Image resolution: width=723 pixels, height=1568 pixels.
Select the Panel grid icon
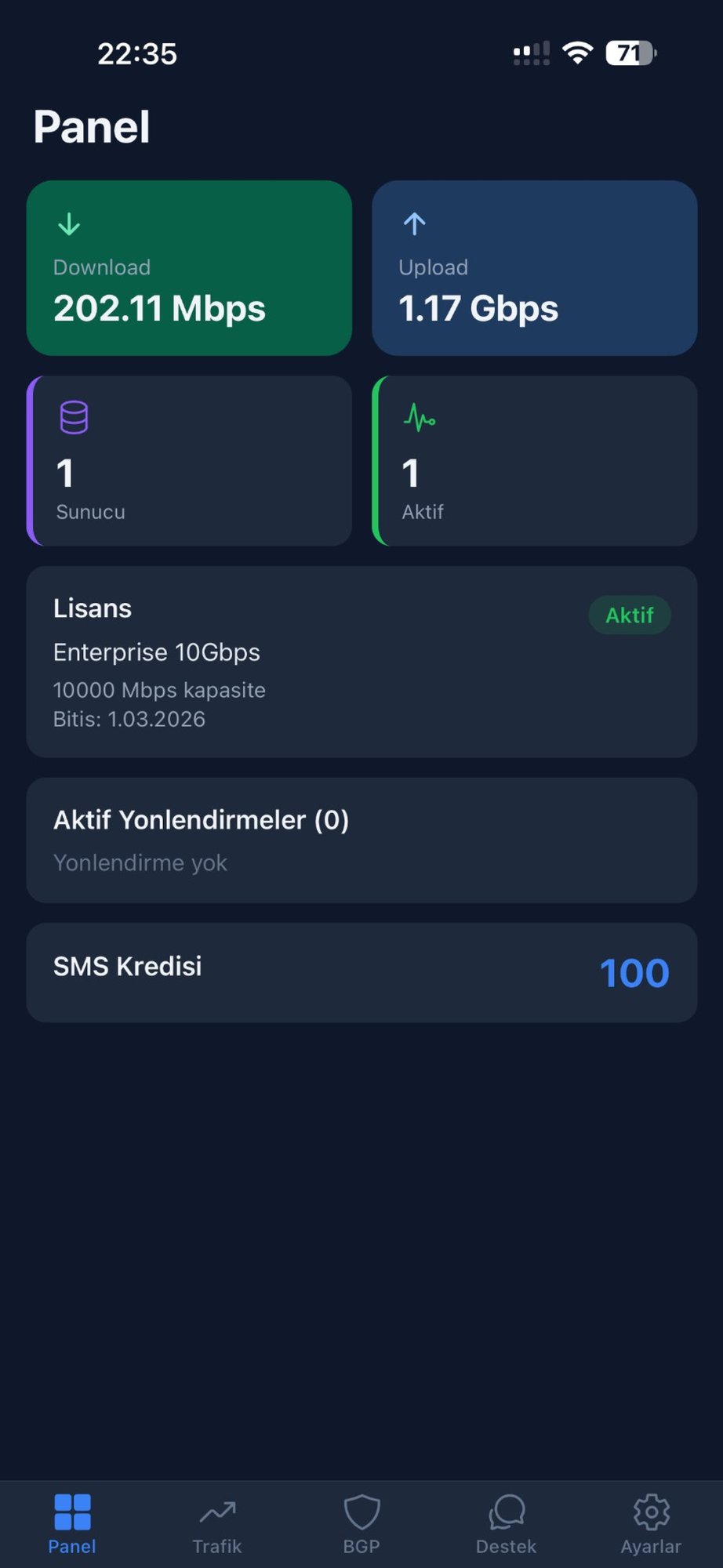click(73, 1509)
